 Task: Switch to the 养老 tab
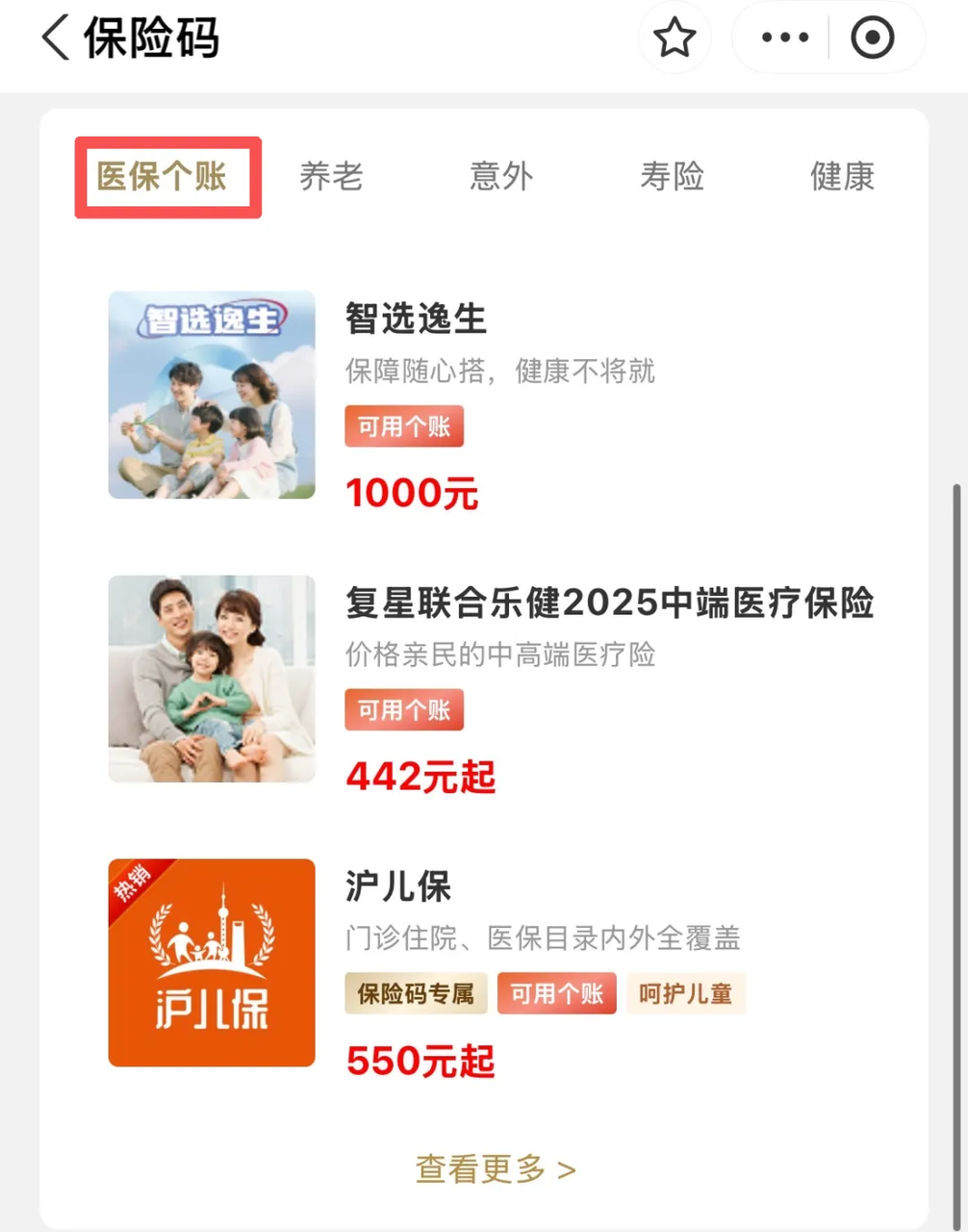pyautogui.click(x=331, y=177)
